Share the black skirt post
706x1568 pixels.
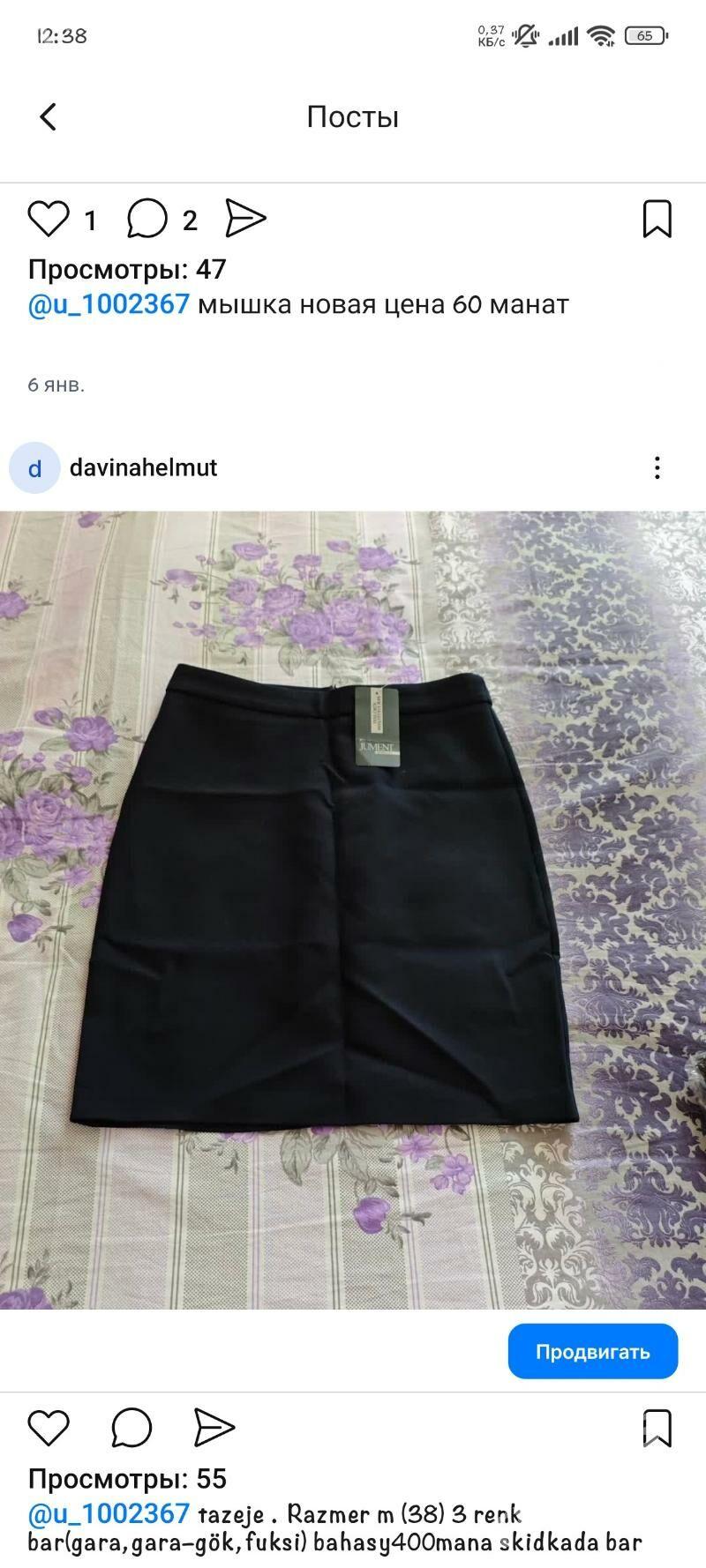[214, 1428]
